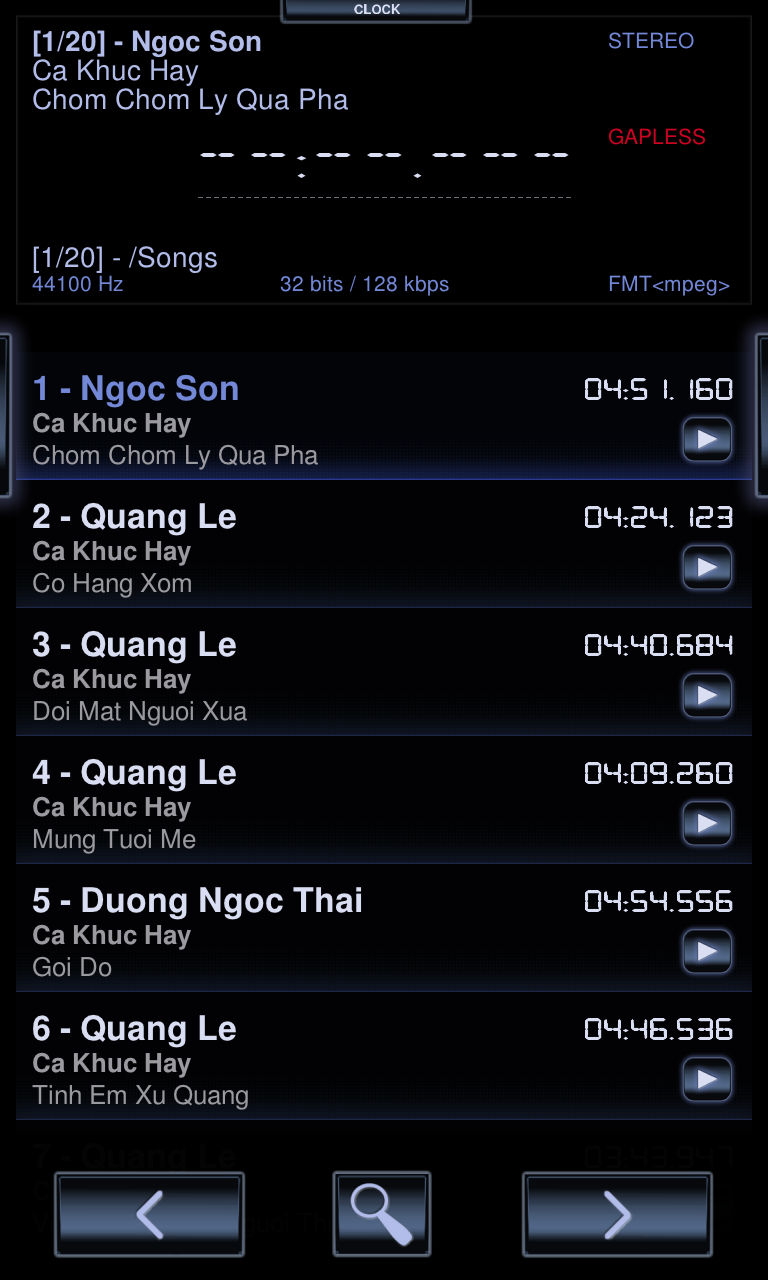Go to previous page with left arrow
This screenshot has width=768, height=1280.
[x=149, y=1214]
